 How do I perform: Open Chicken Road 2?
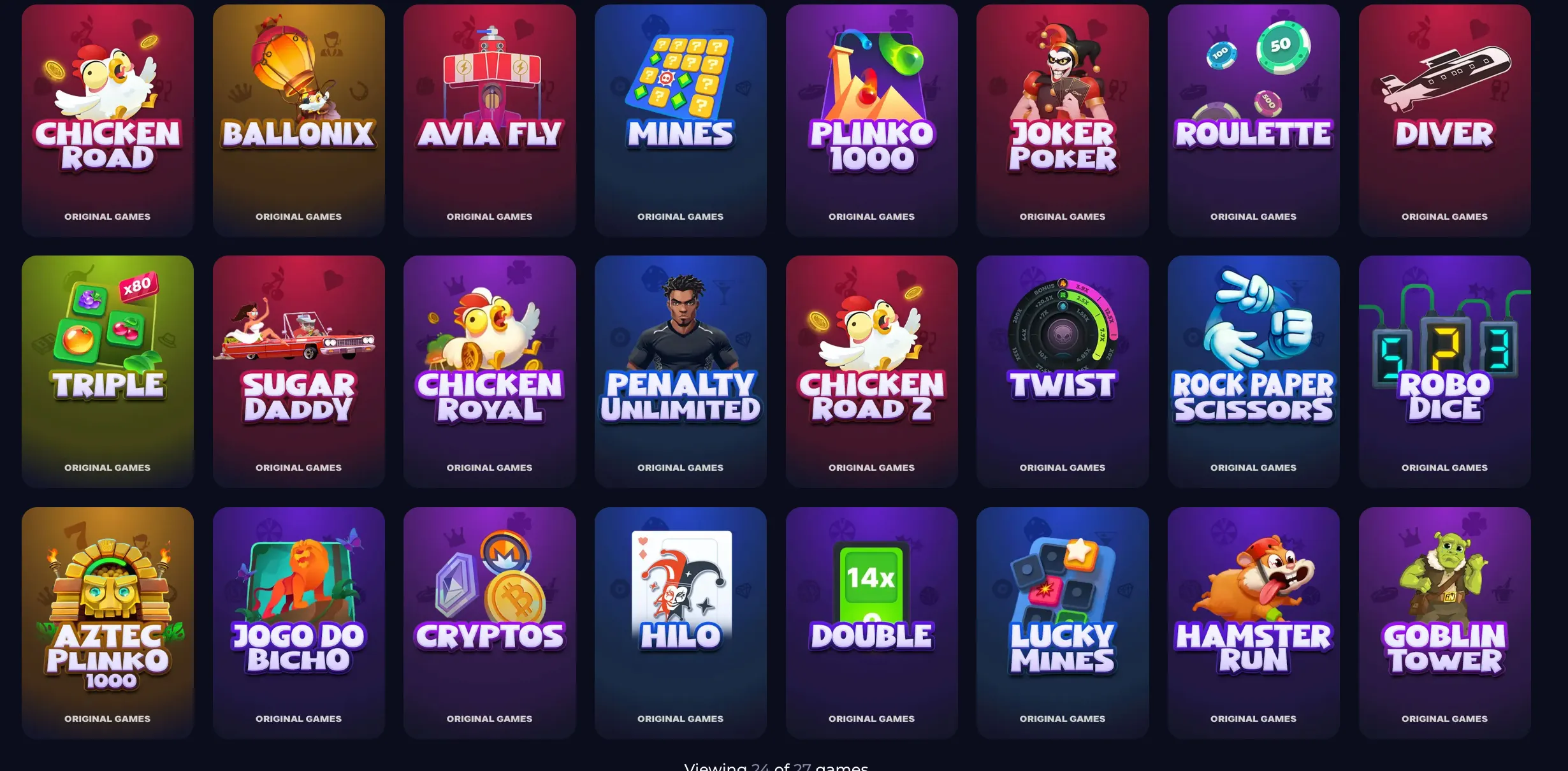click(871, 371)
